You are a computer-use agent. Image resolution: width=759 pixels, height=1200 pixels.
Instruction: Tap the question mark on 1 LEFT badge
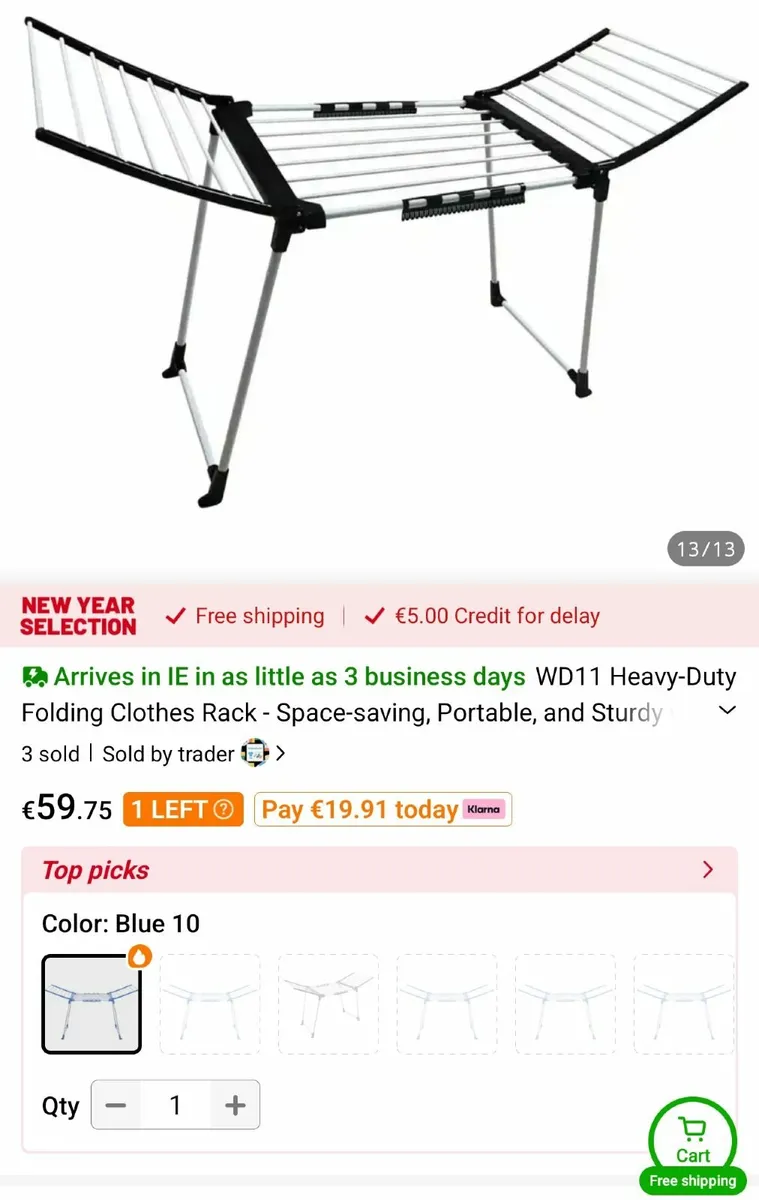pyautogui.click(x=224, y=810)
